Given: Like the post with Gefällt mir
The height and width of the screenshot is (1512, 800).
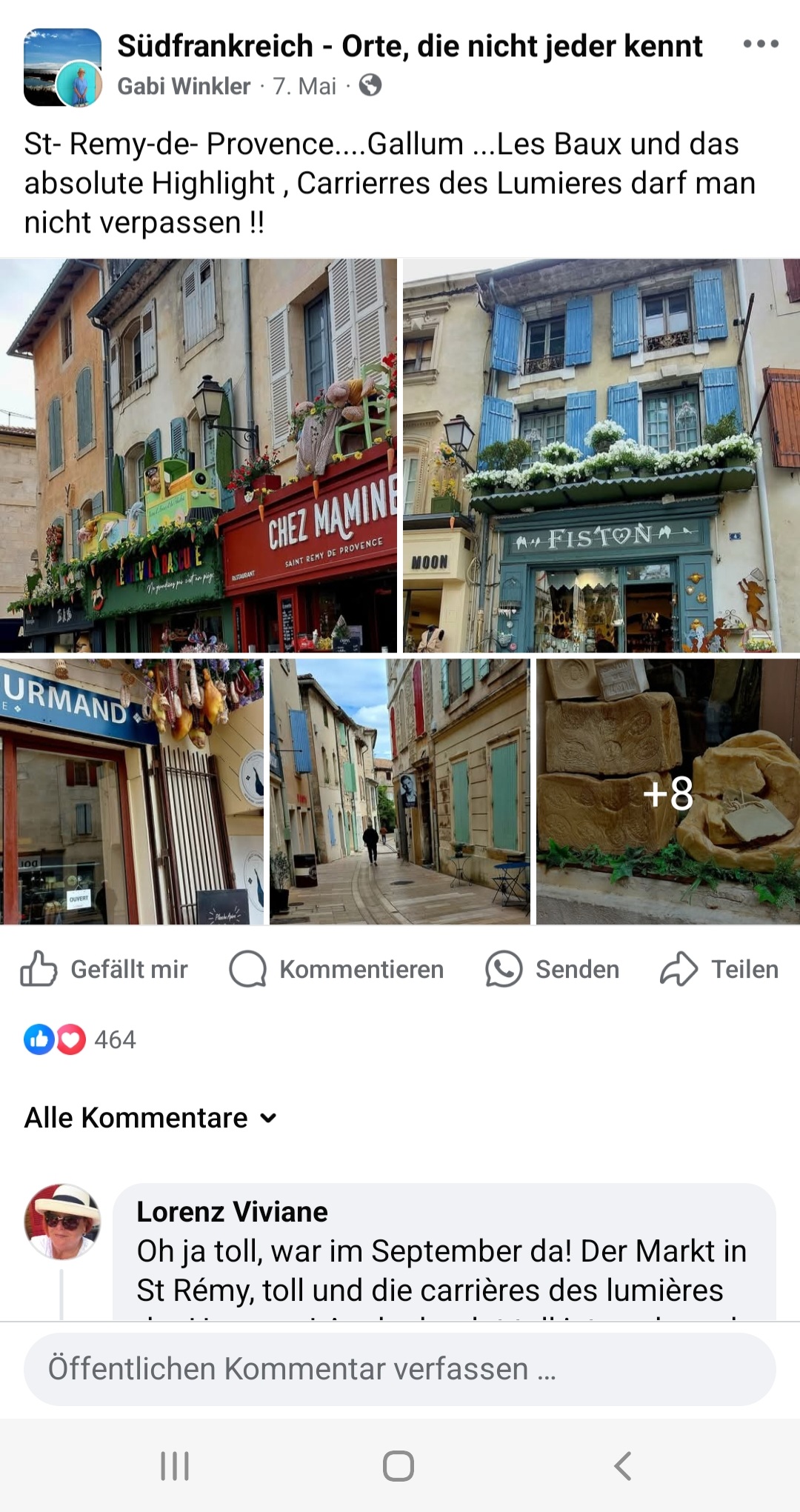Looking at the screenshot, I should click(x=104, y=969).
